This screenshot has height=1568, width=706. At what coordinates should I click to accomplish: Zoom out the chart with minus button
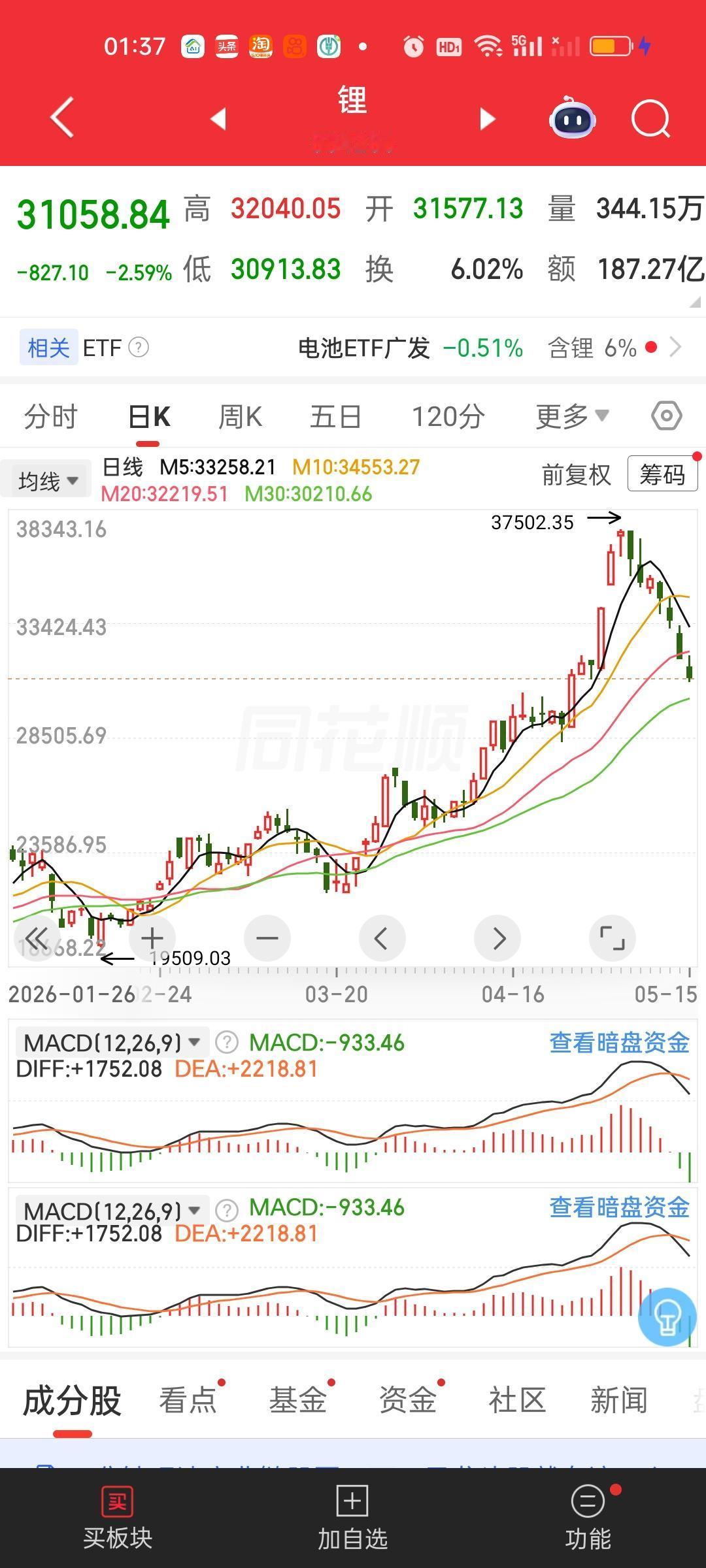click(267, 938)
